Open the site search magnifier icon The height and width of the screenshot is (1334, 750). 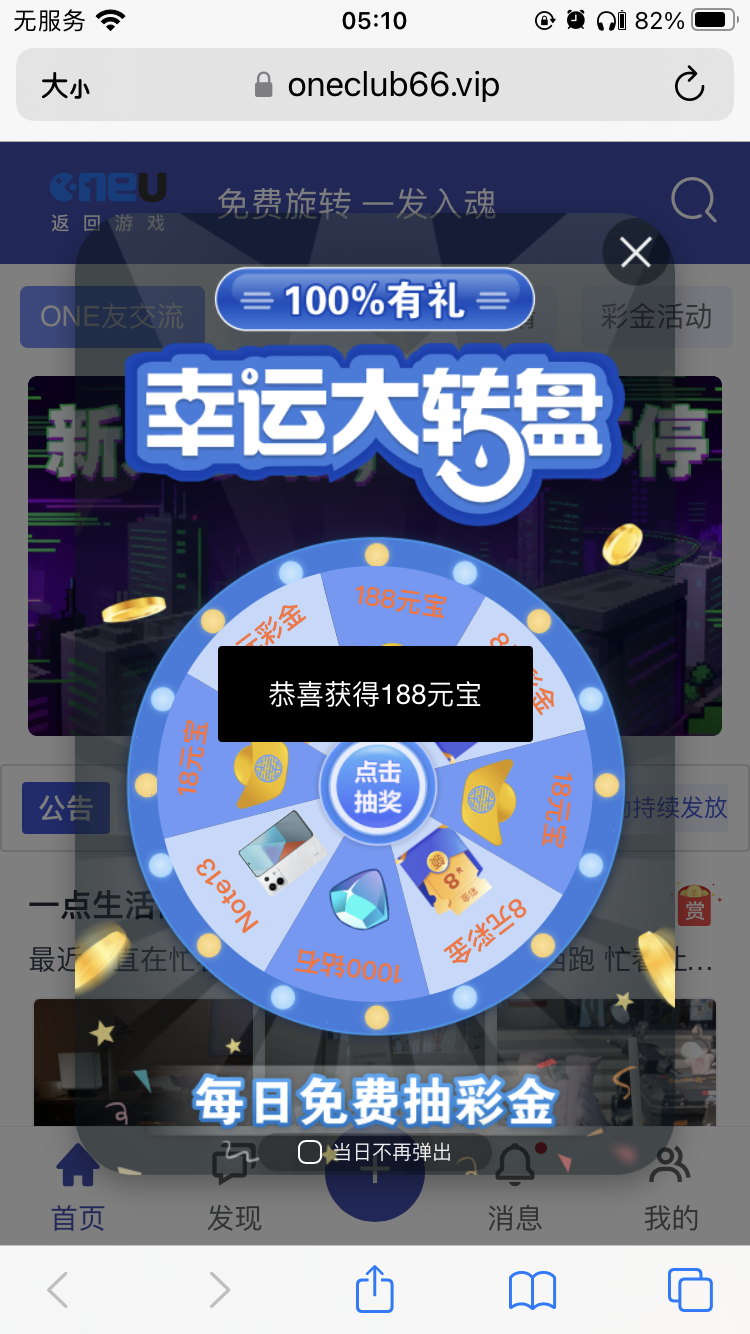(x=694, y=201)
